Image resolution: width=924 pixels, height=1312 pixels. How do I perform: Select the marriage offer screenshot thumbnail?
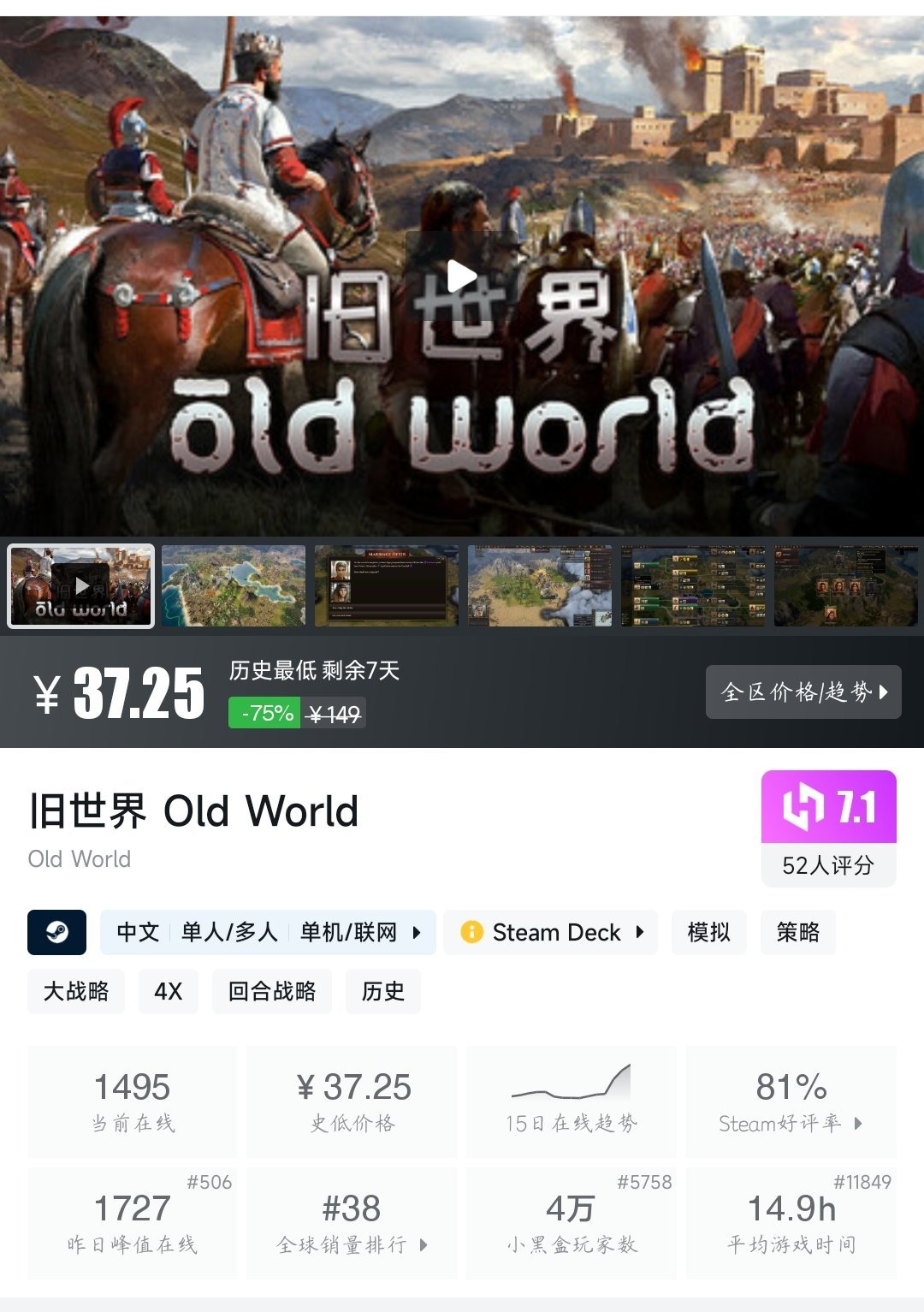pyautogui.click(x=387, y=586)
